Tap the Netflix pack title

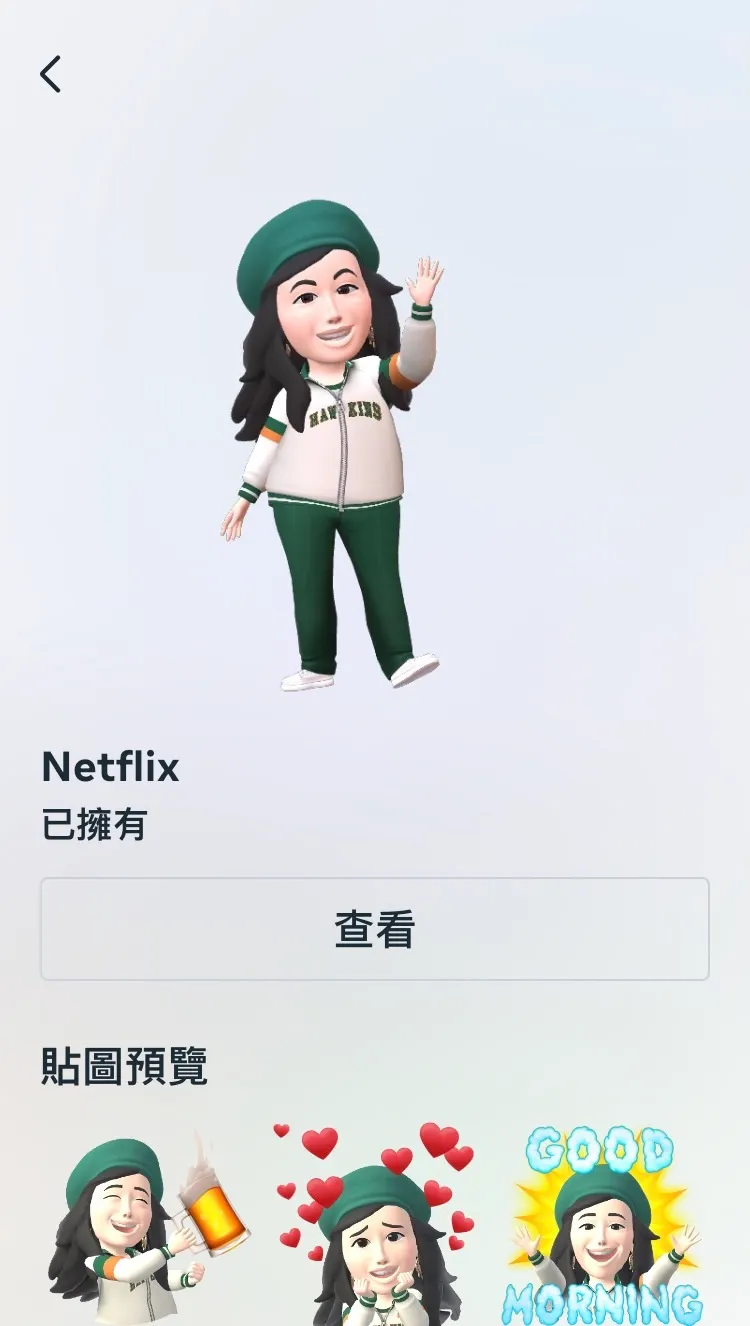point(110,767)
